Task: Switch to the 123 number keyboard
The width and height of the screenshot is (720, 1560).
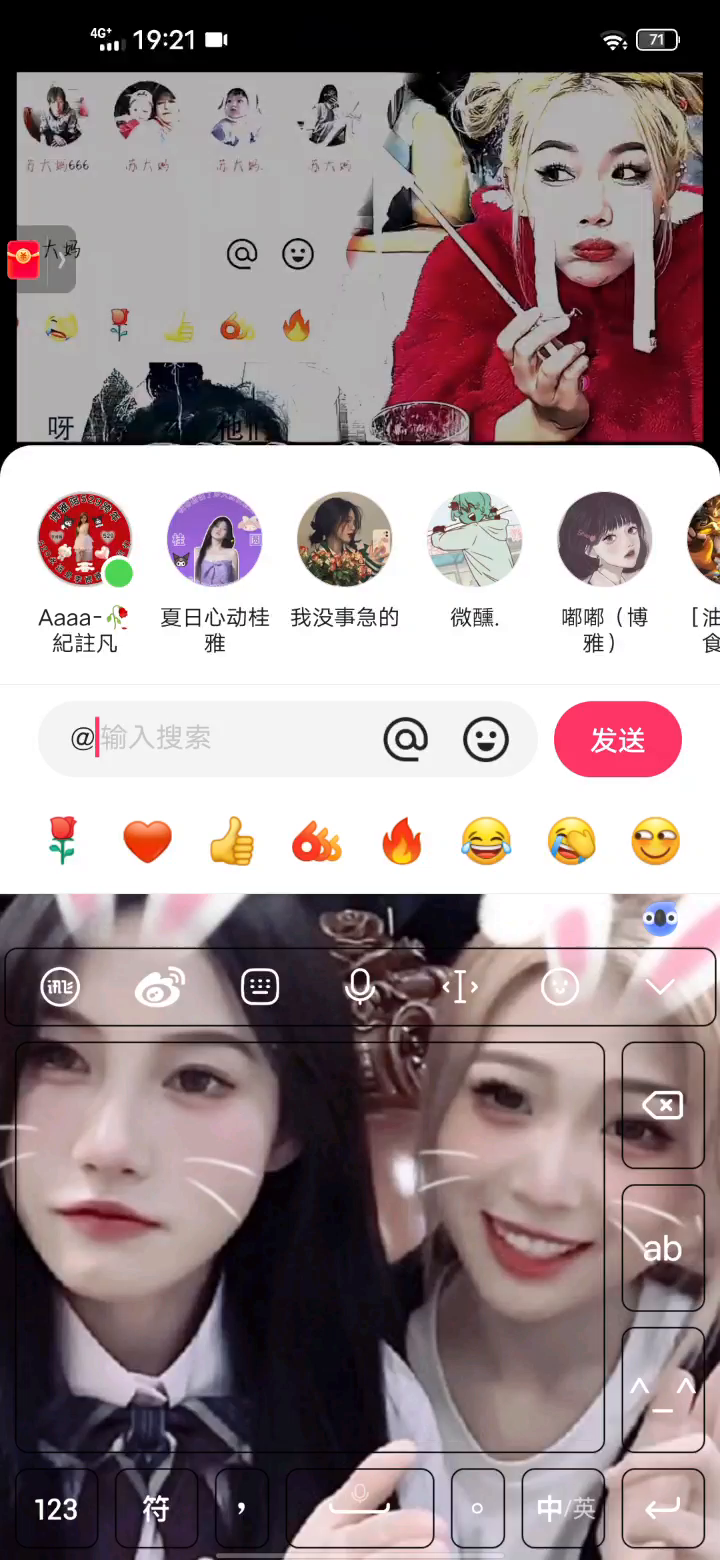Action: point(56,1508)
